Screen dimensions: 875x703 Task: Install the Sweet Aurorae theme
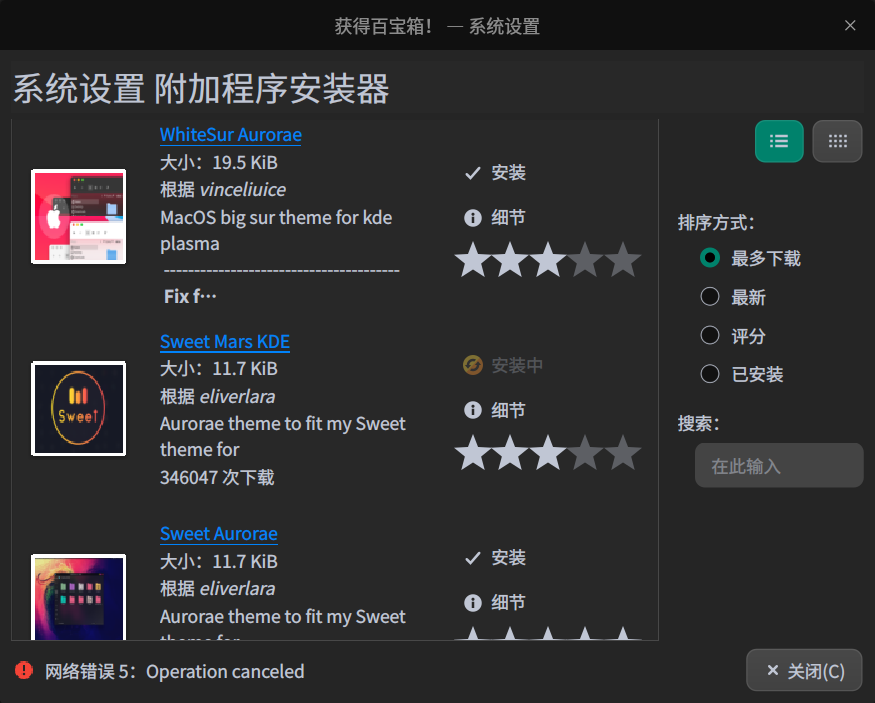pos(496,558)
